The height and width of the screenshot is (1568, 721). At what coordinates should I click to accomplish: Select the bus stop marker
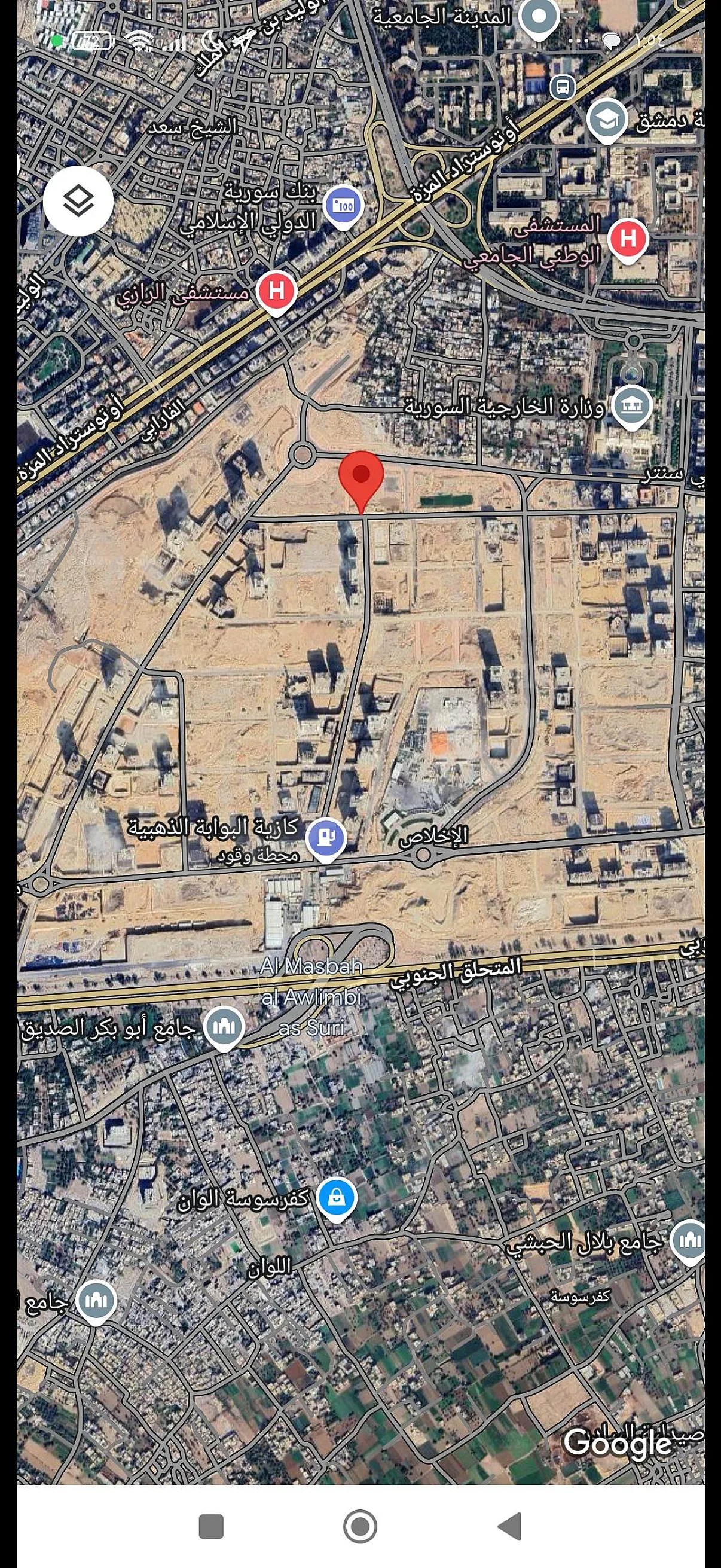tap(563, 88)
